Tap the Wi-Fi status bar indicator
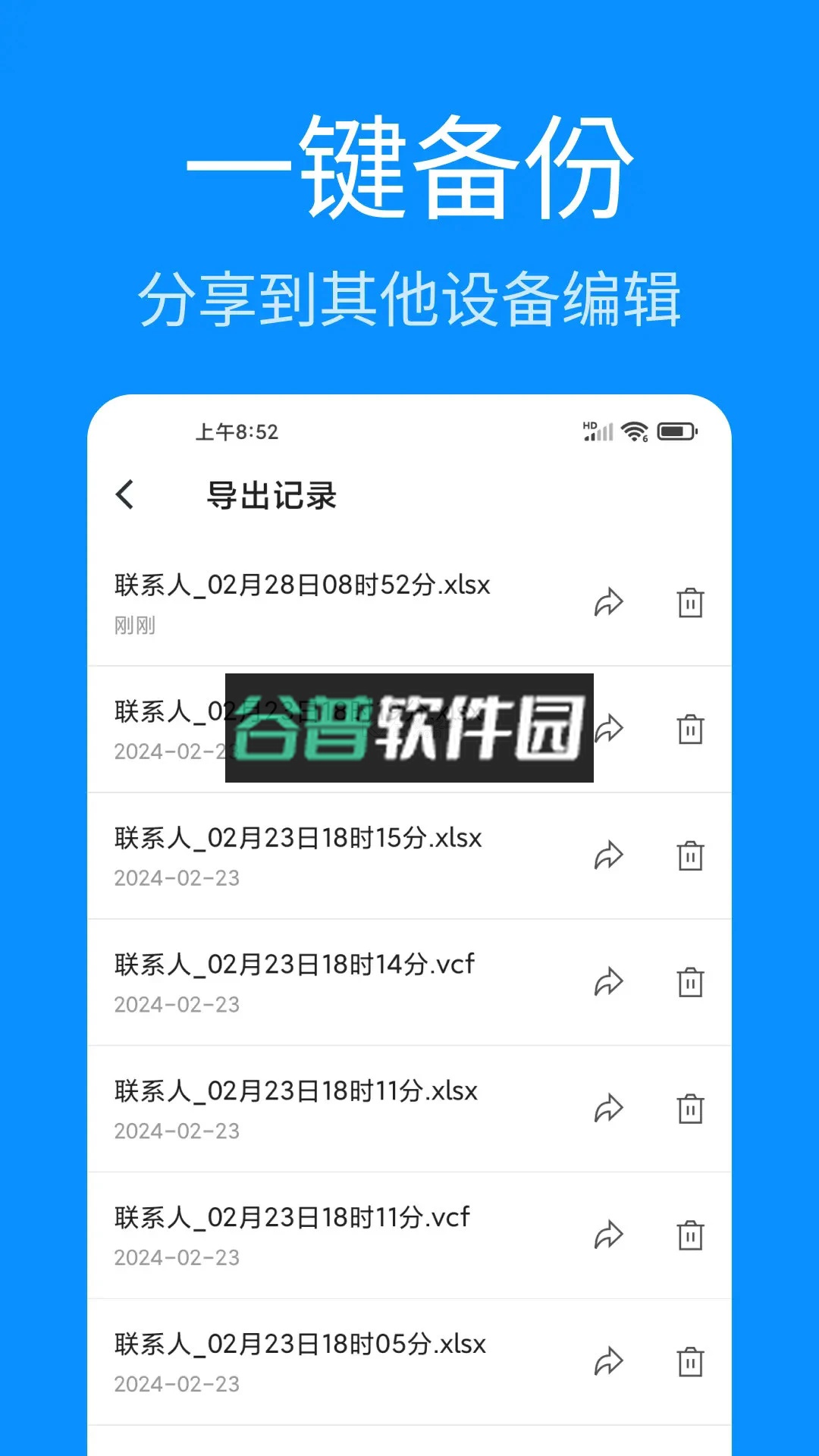This screenshot has height=1456, width=819. click(634, 431)
